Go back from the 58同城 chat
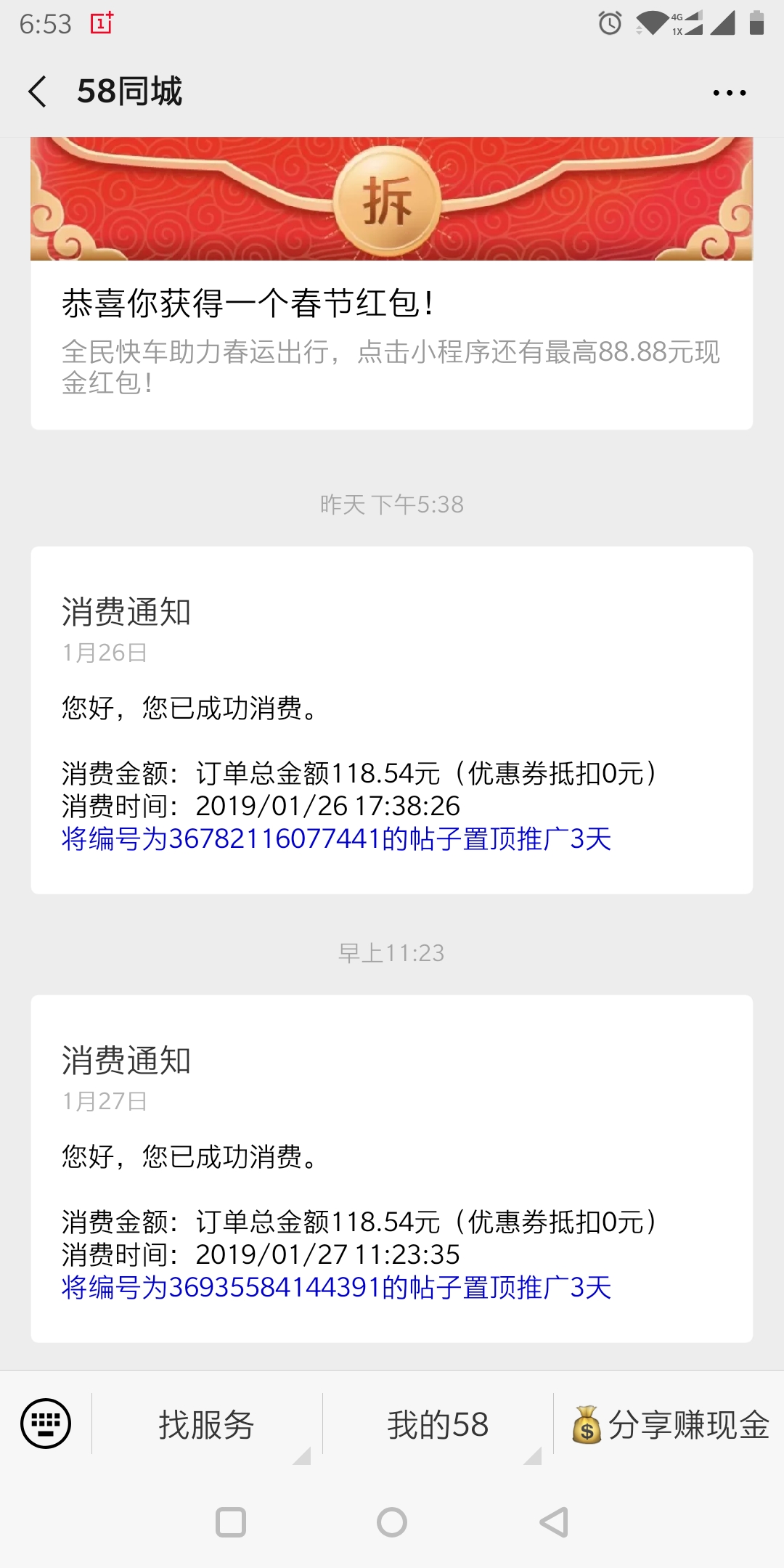 [x=38, y=92]
